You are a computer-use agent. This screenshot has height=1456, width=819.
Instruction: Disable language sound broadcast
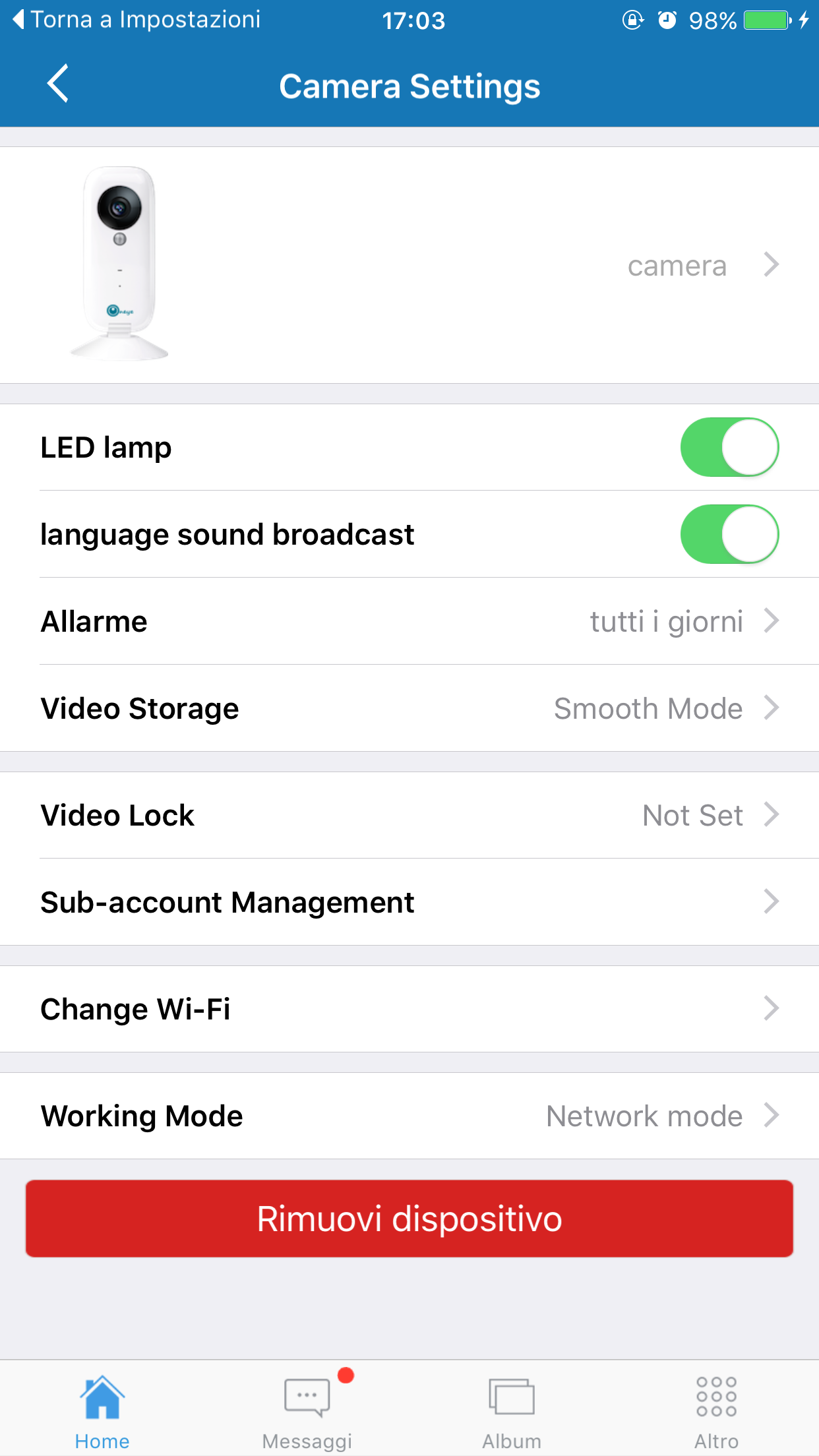pyautogui.click(x=729, y=534)
